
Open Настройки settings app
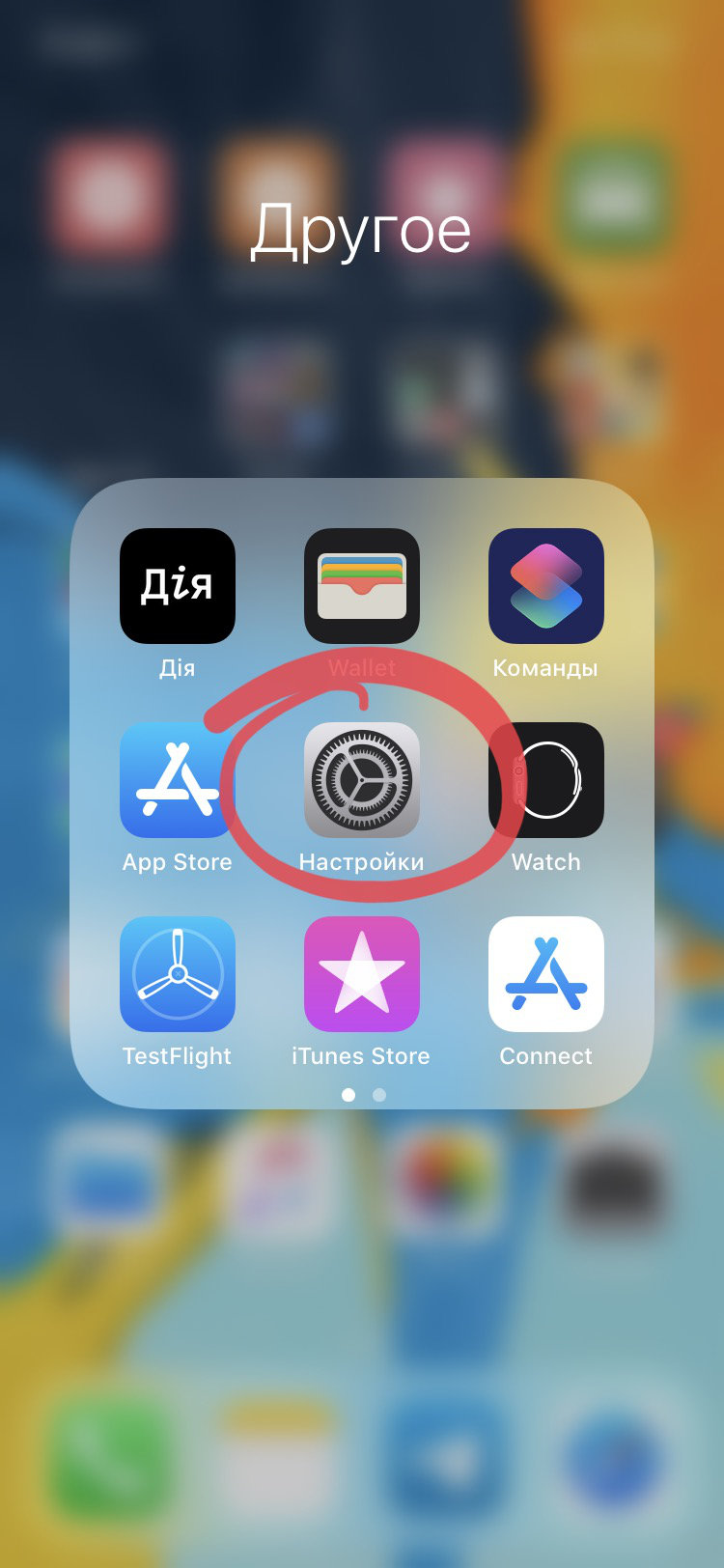[x=362, y=780]
